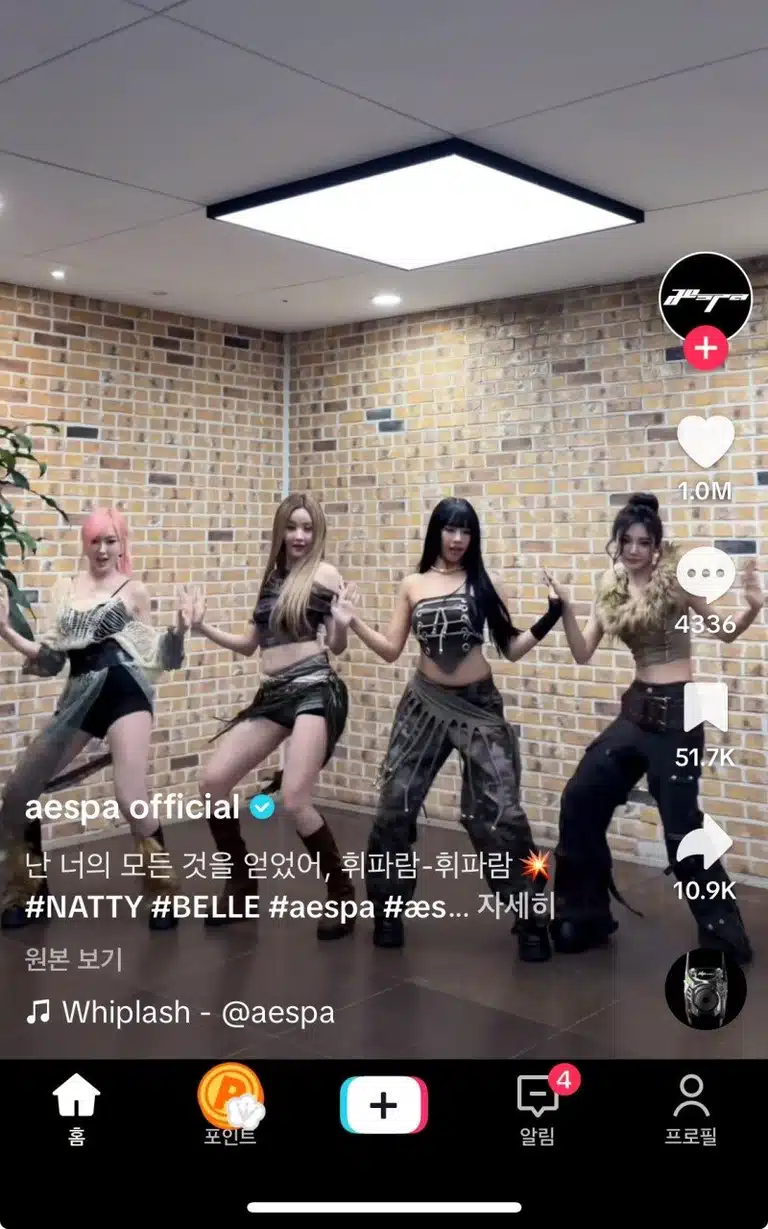The width and height of the screenshot is (768, 1229).
Task: Switch to the 알림 tab
Action: [538, 1109]
